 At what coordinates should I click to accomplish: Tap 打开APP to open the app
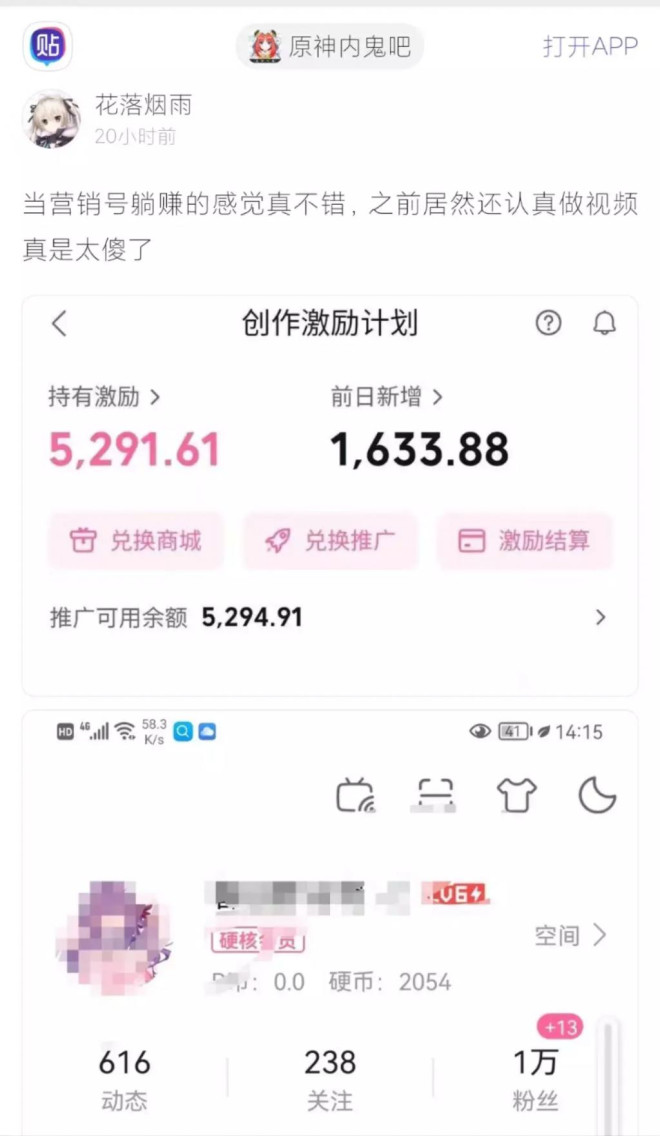click(x=590, y=47)
